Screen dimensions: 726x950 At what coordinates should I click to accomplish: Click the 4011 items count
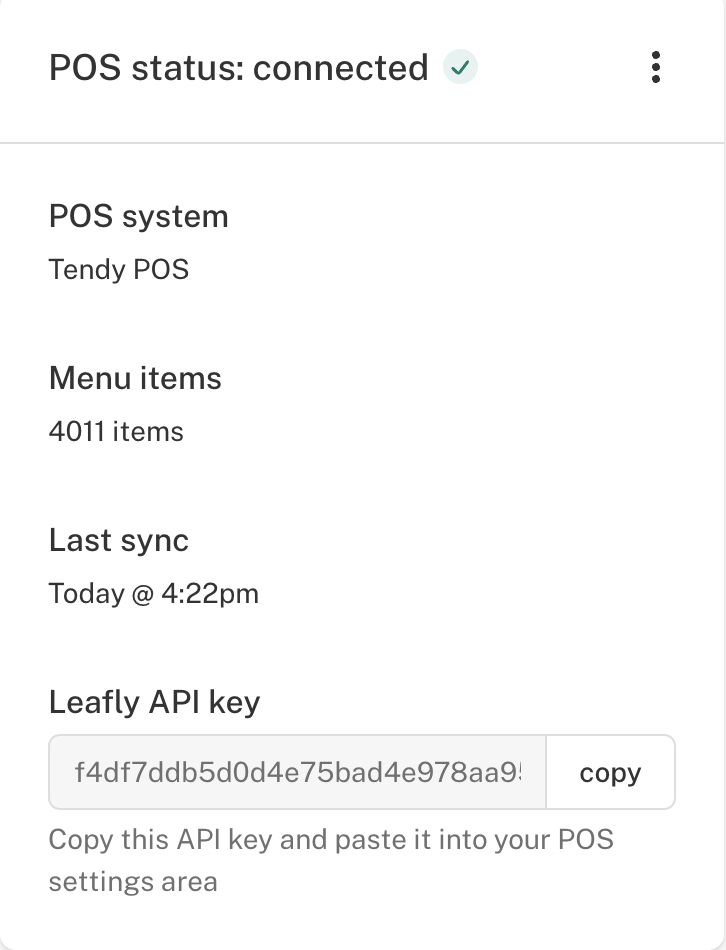point(116,431)
